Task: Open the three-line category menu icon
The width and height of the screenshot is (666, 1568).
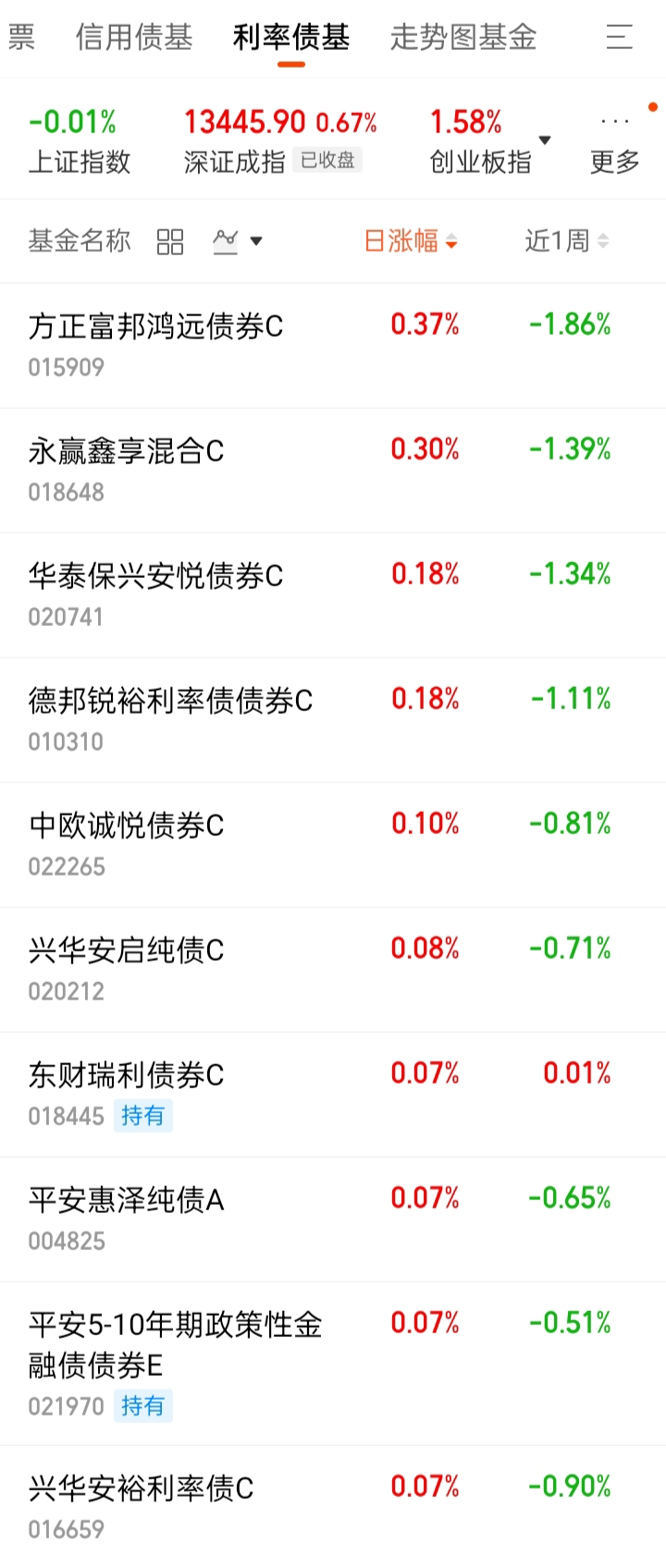Action: click(619, 38)
